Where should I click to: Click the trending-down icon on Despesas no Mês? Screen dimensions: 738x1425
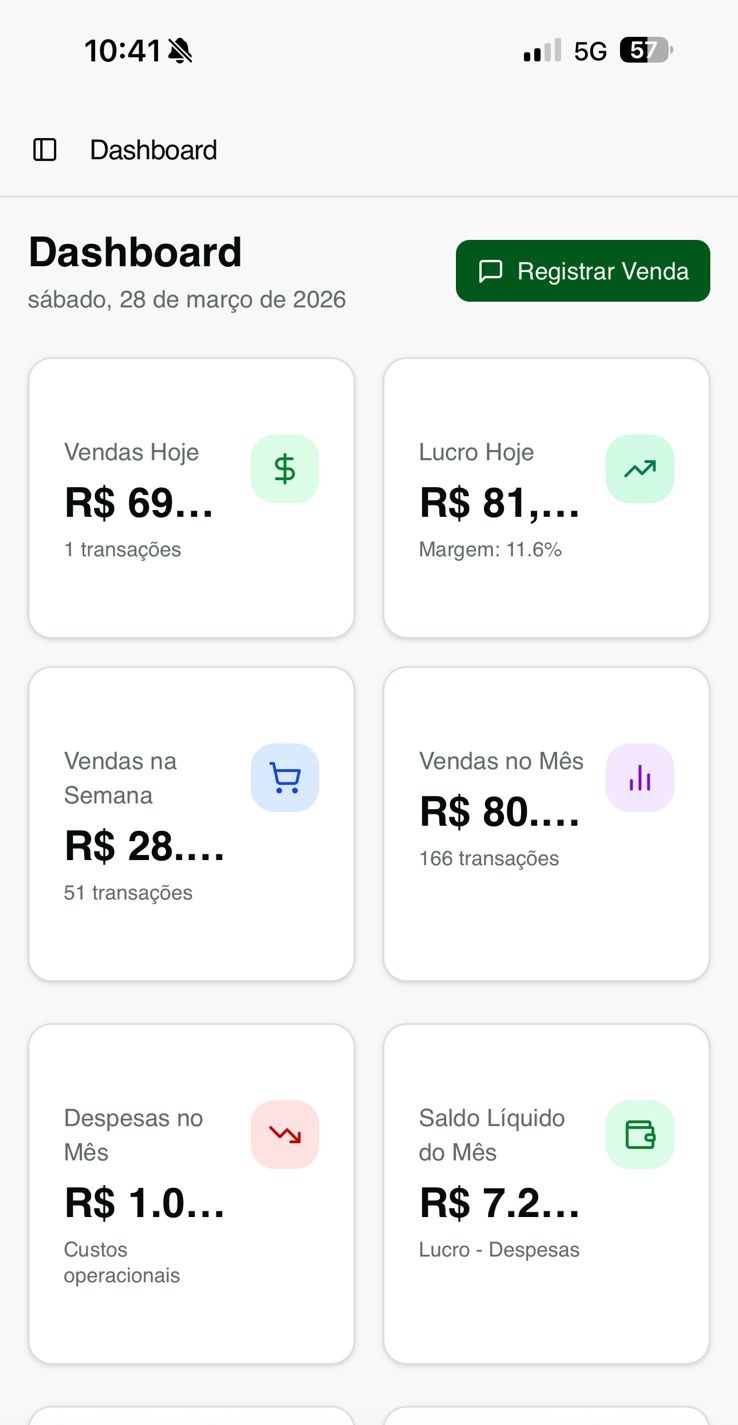point(284,1134)
